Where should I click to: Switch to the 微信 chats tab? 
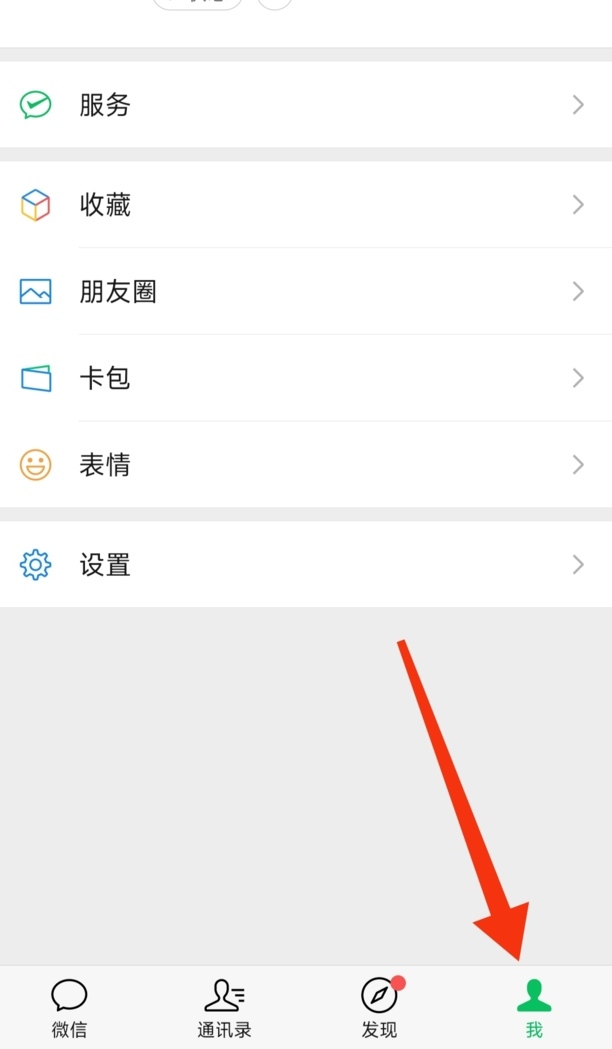pos(69,1008)
